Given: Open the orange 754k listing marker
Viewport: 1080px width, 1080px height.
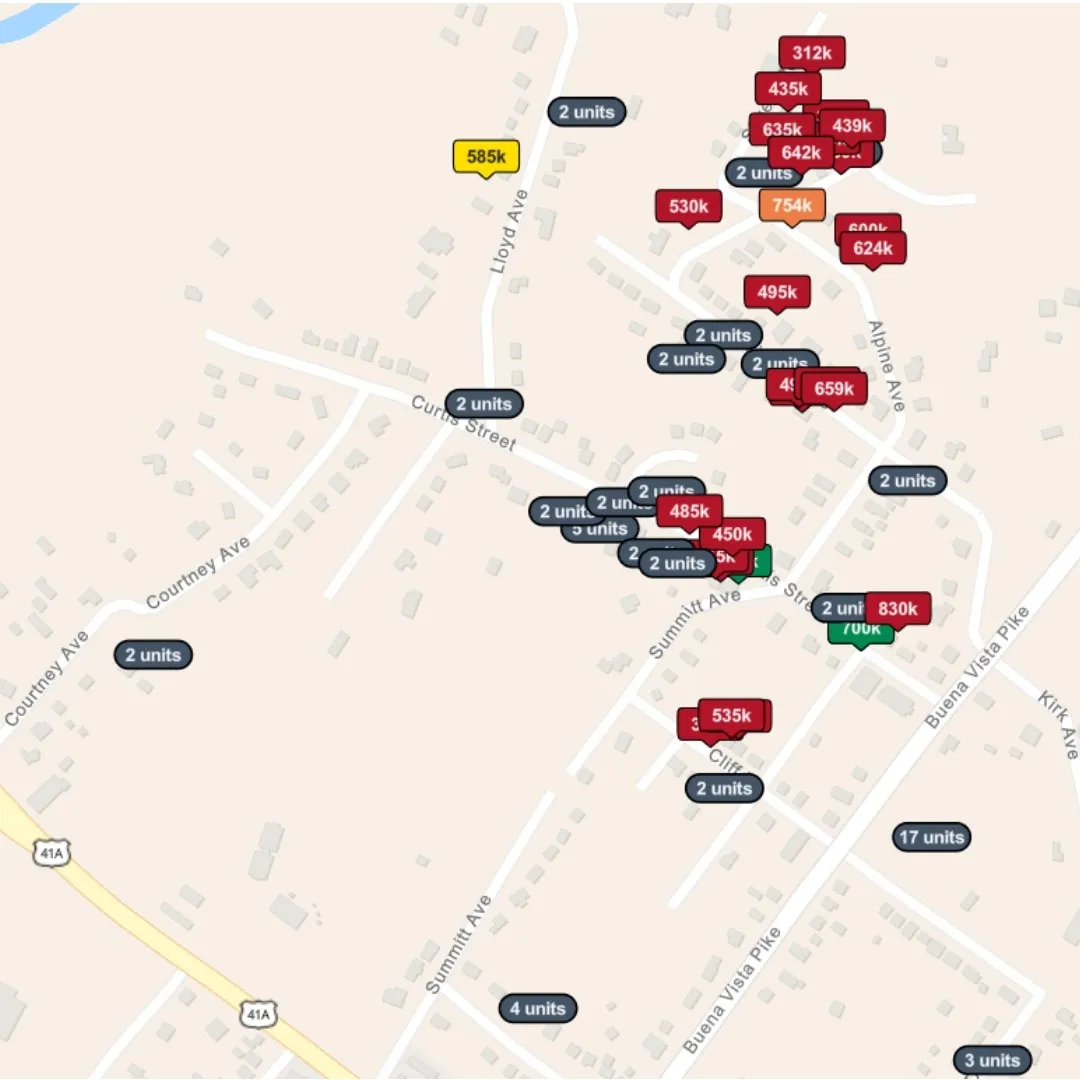Looking at the screenshot, I should [x=792, y=205].
